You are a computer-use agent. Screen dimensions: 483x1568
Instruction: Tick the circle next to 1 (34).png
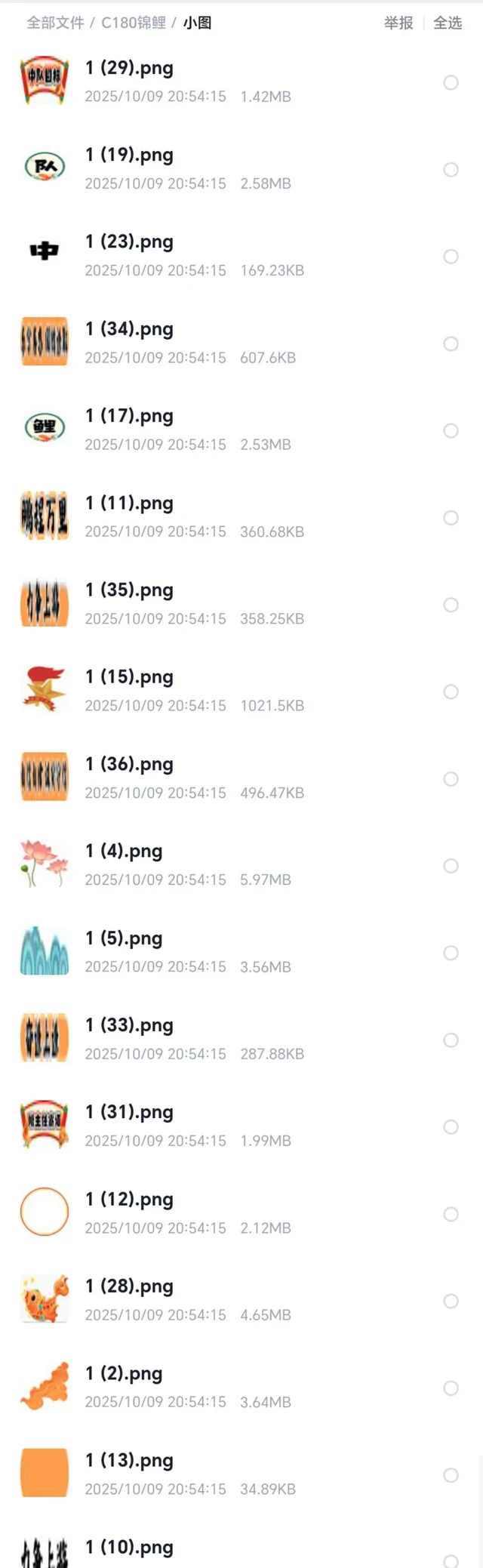pos(451,344)
